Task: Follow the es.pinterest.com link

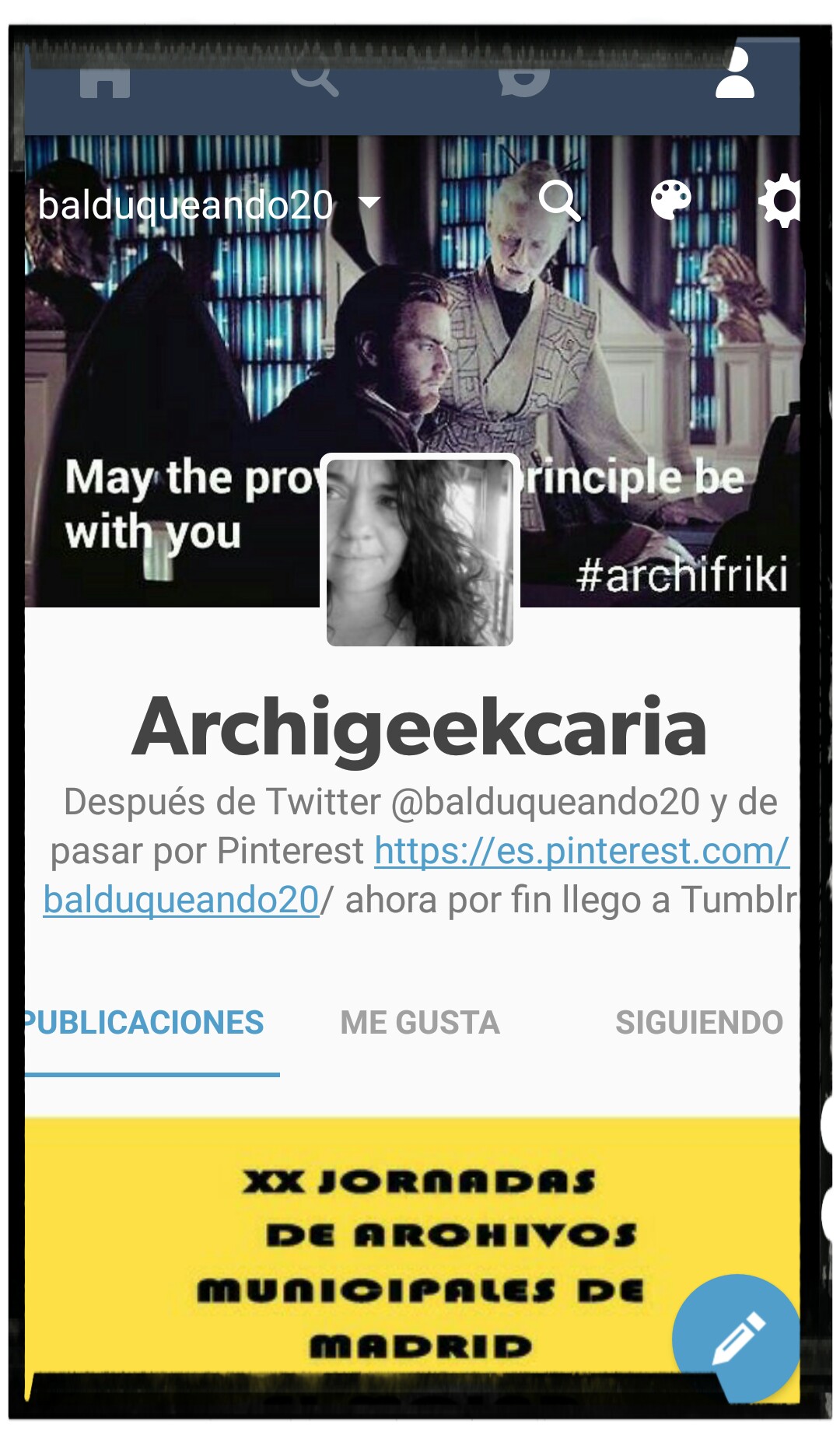Action: click(x=581, y=851)
